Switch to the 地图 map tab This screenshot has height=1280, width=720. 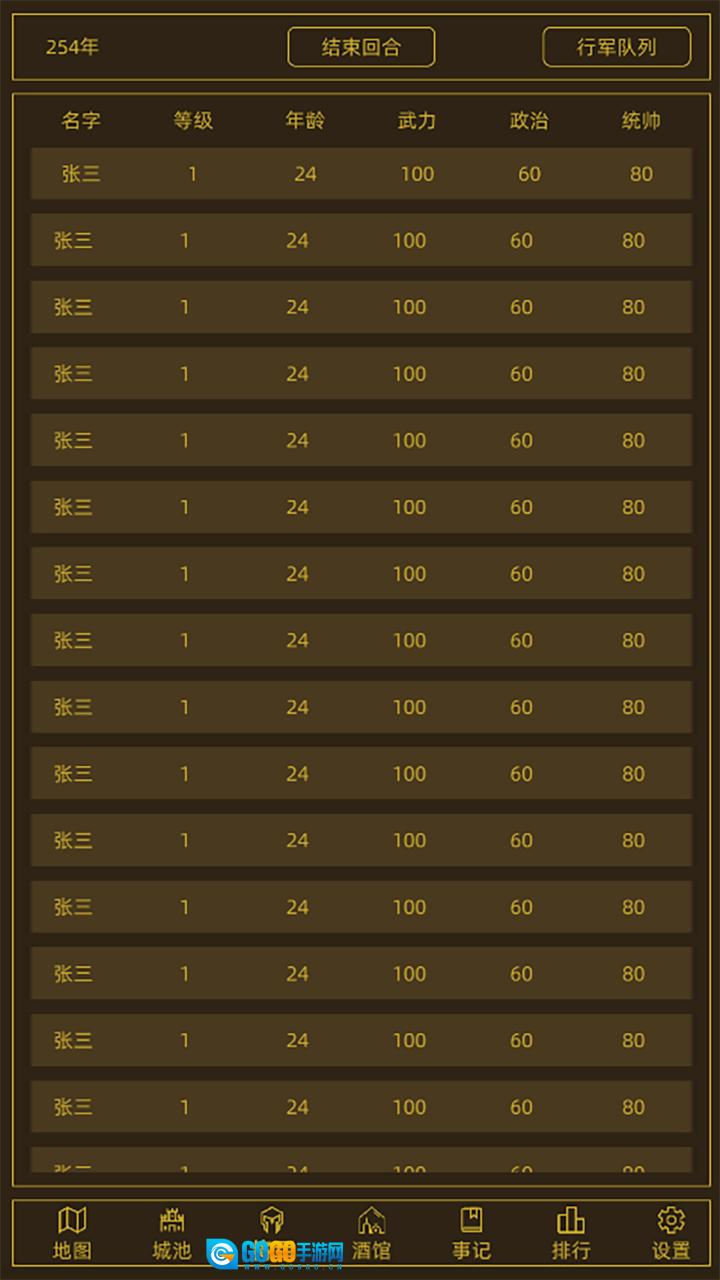click(x=72, y=1233)
